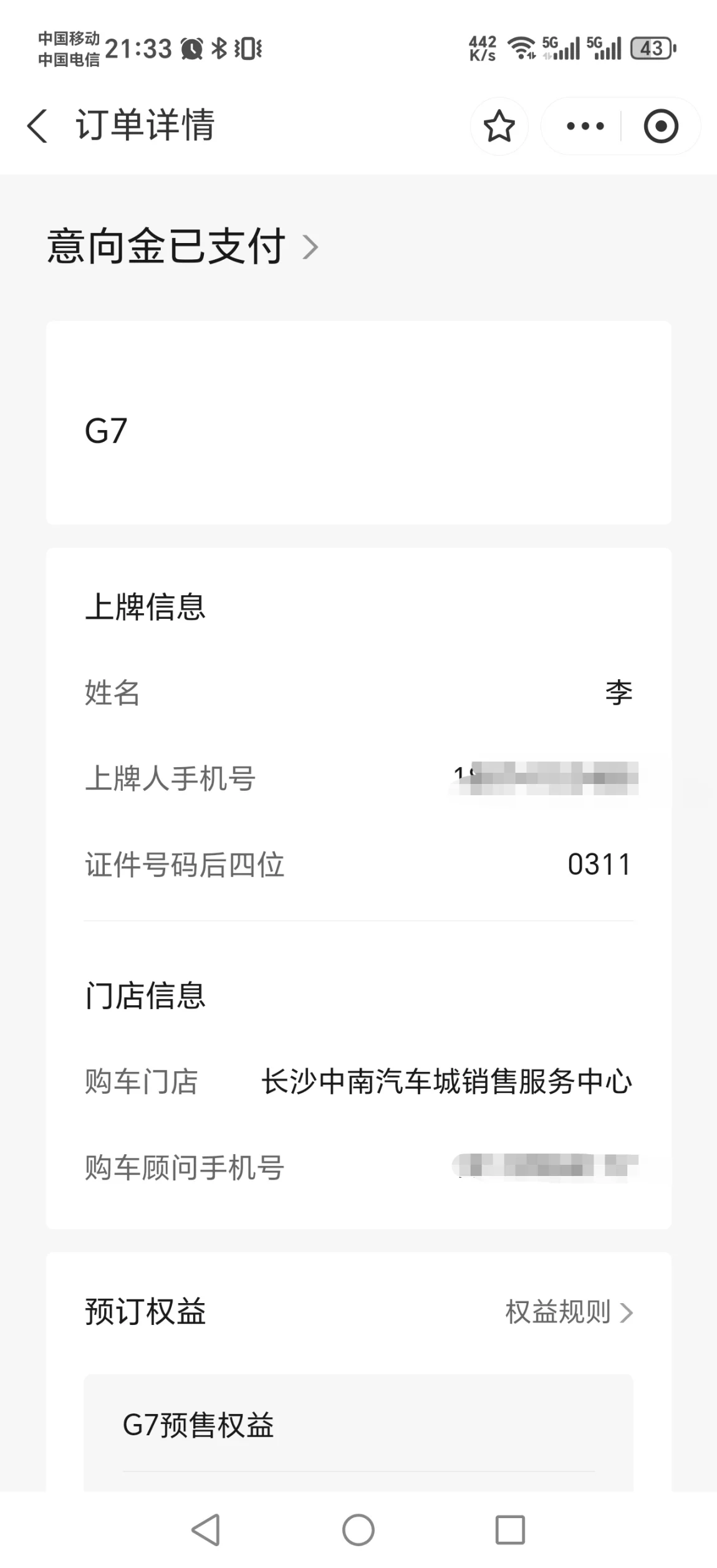Go back from the 订单详情 page
The image size is (717, 1568).
pos(37,126)
